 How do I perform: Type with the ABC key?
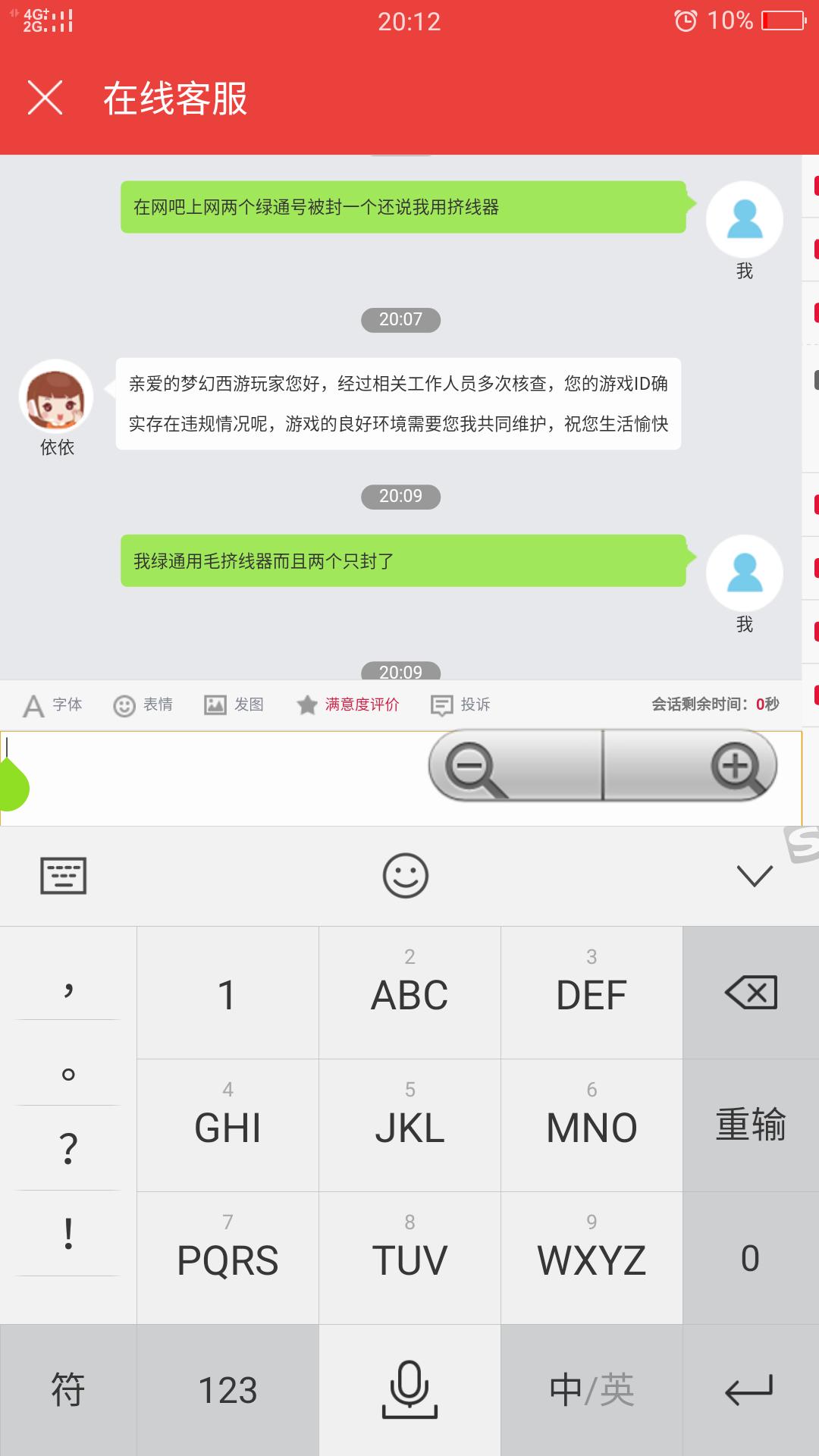click(x=409, y=993)
